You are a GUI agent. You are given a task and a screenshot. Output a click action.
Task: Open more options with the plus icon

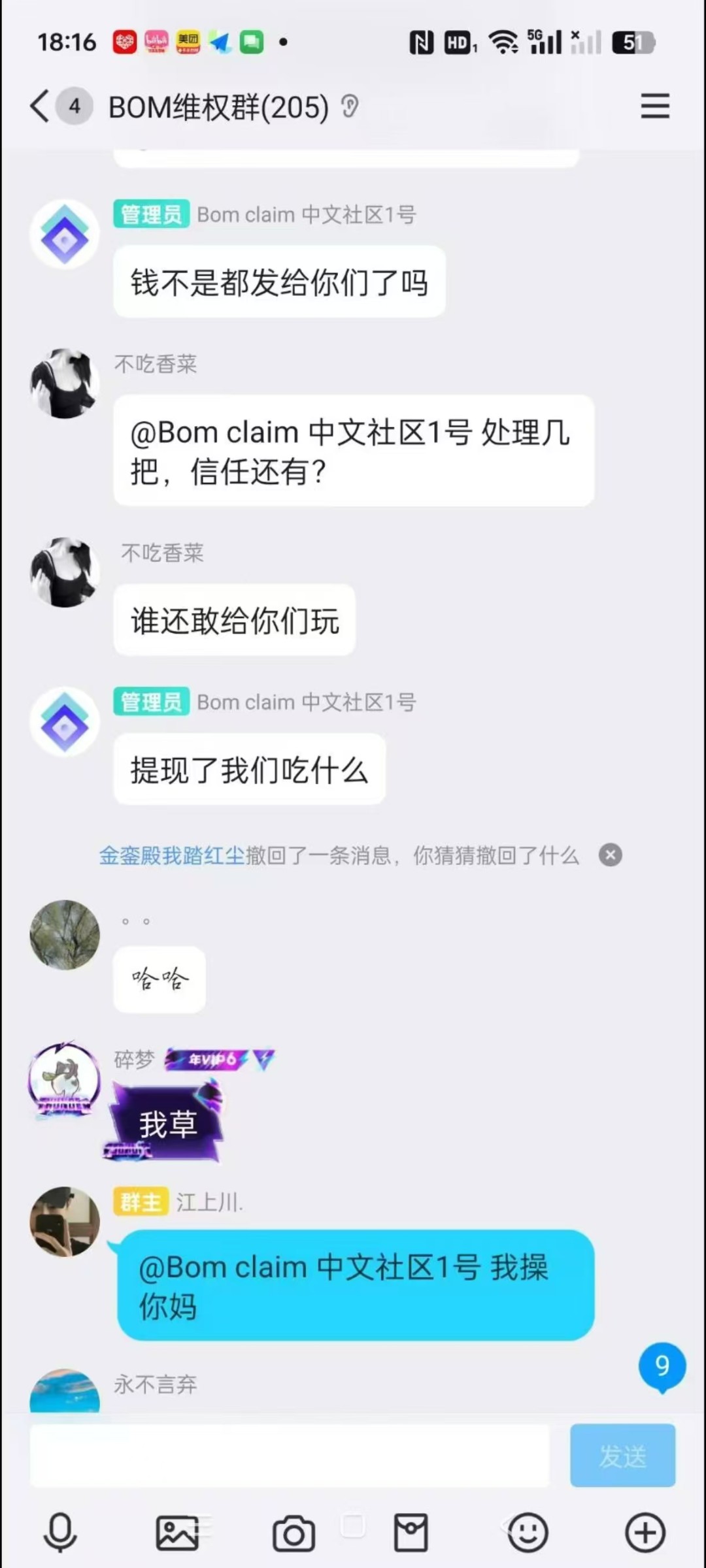645,1532
